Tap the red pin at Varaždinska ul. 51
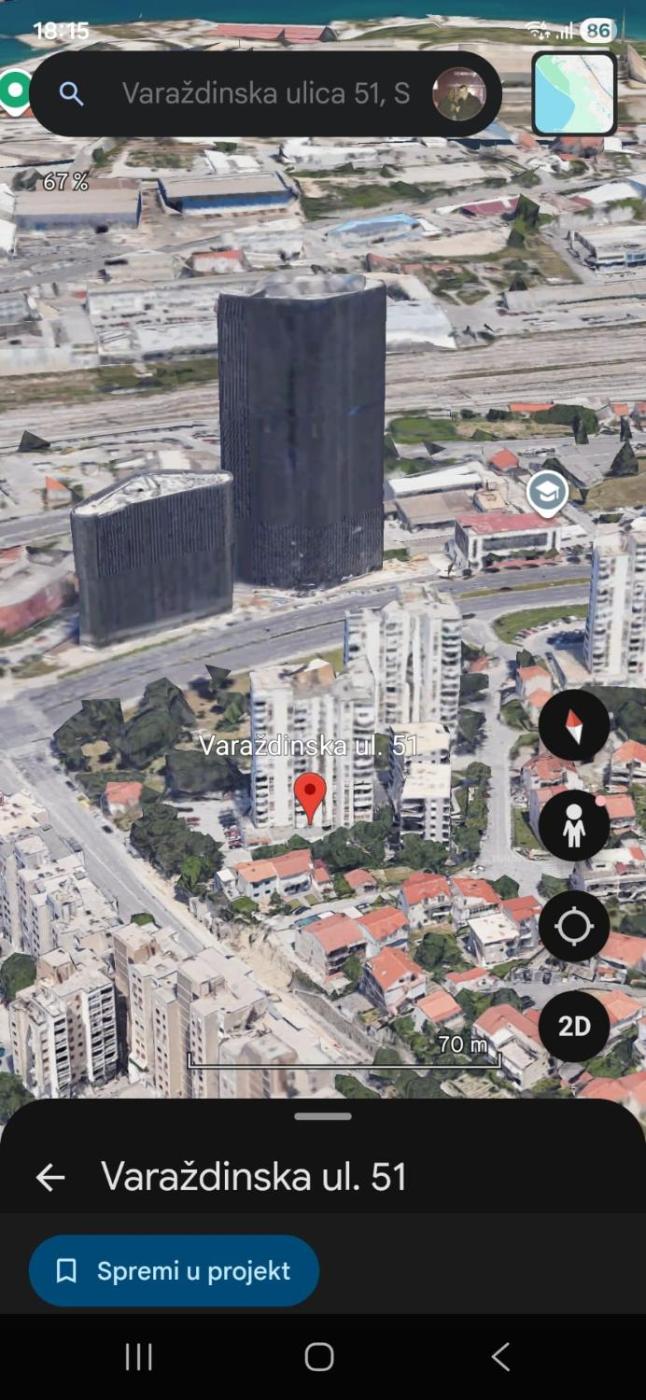Screen dimensions: 646x1400 (x=311, y=797)
